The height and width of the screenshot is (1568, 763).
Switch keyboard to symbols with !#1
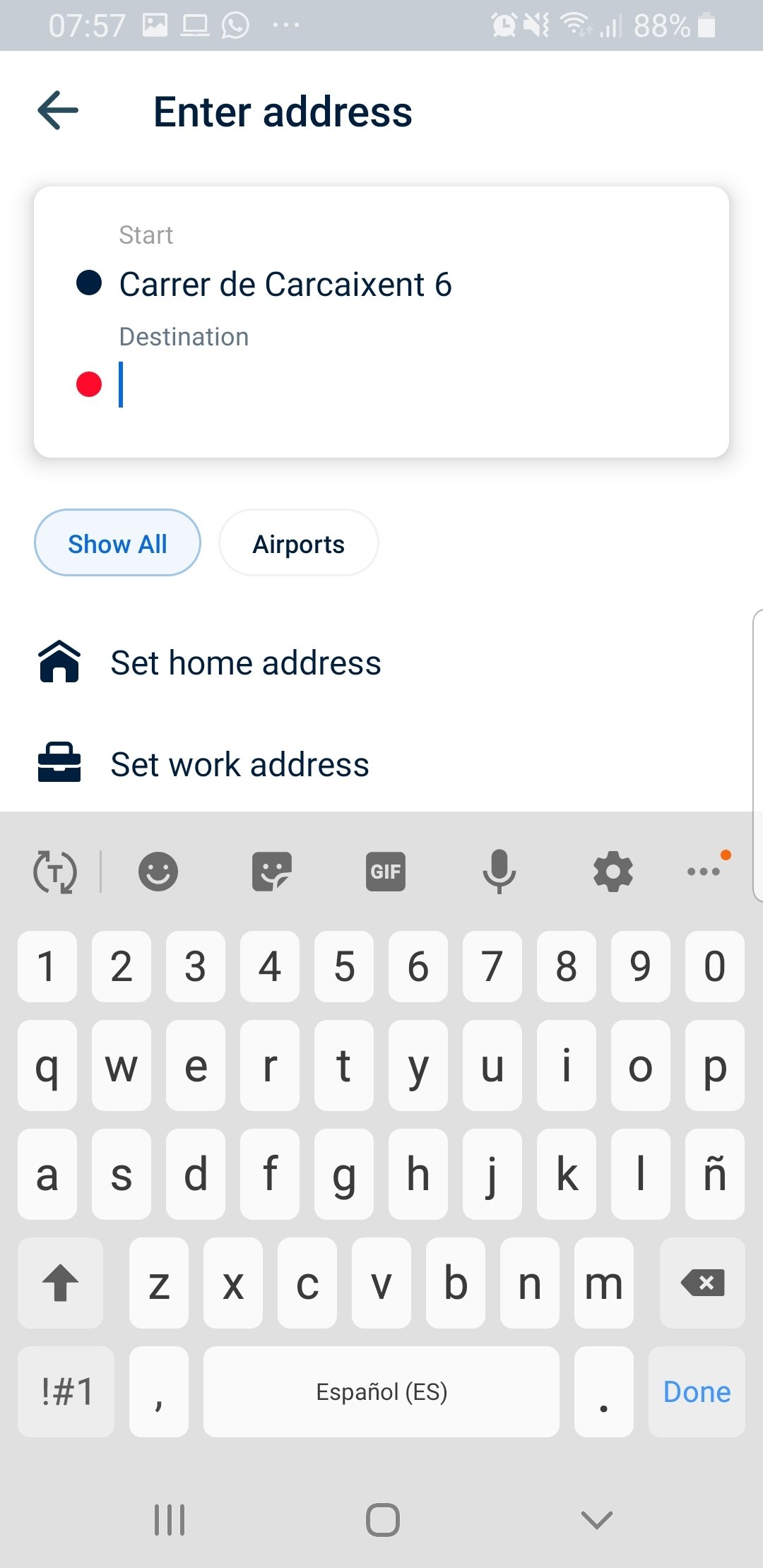pos(66,1392)
